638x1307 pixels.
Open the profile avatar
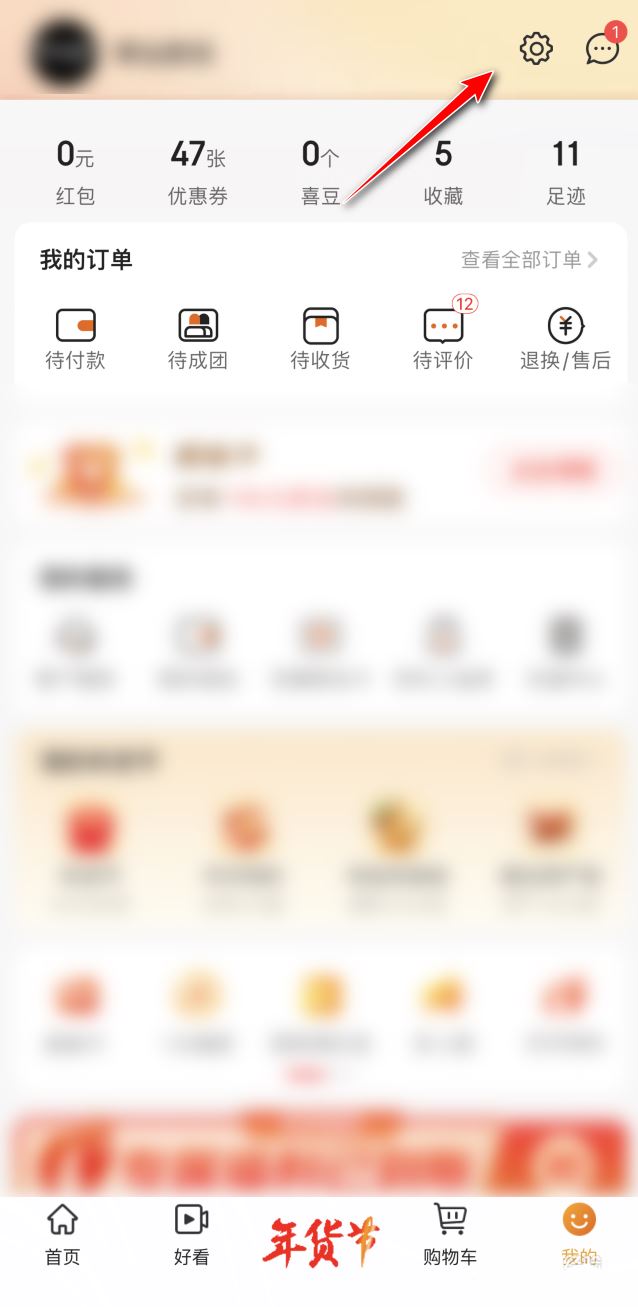point(64,52)
